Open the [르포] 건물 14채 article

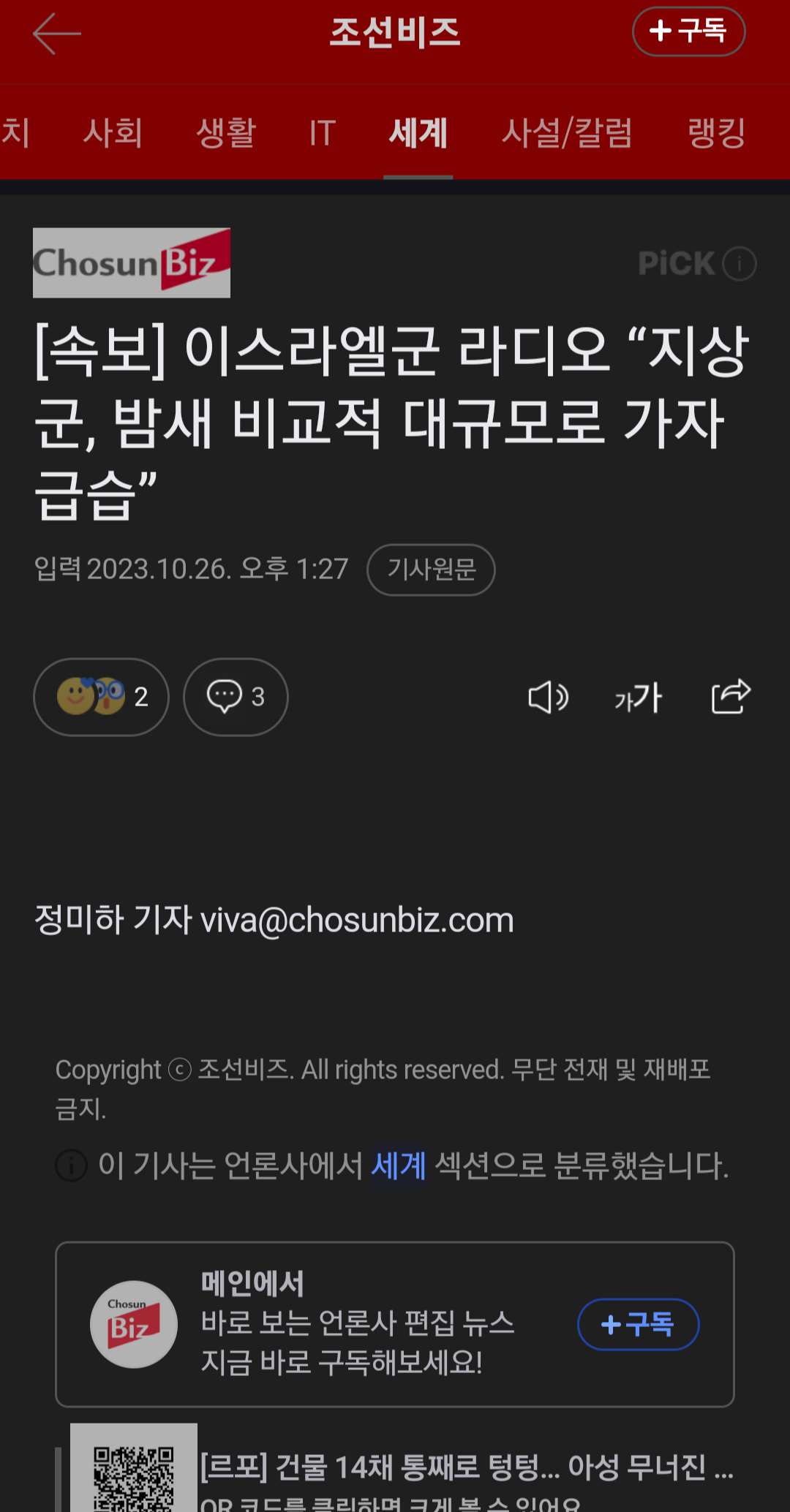pyautogui.click(x=467, y=1467)
